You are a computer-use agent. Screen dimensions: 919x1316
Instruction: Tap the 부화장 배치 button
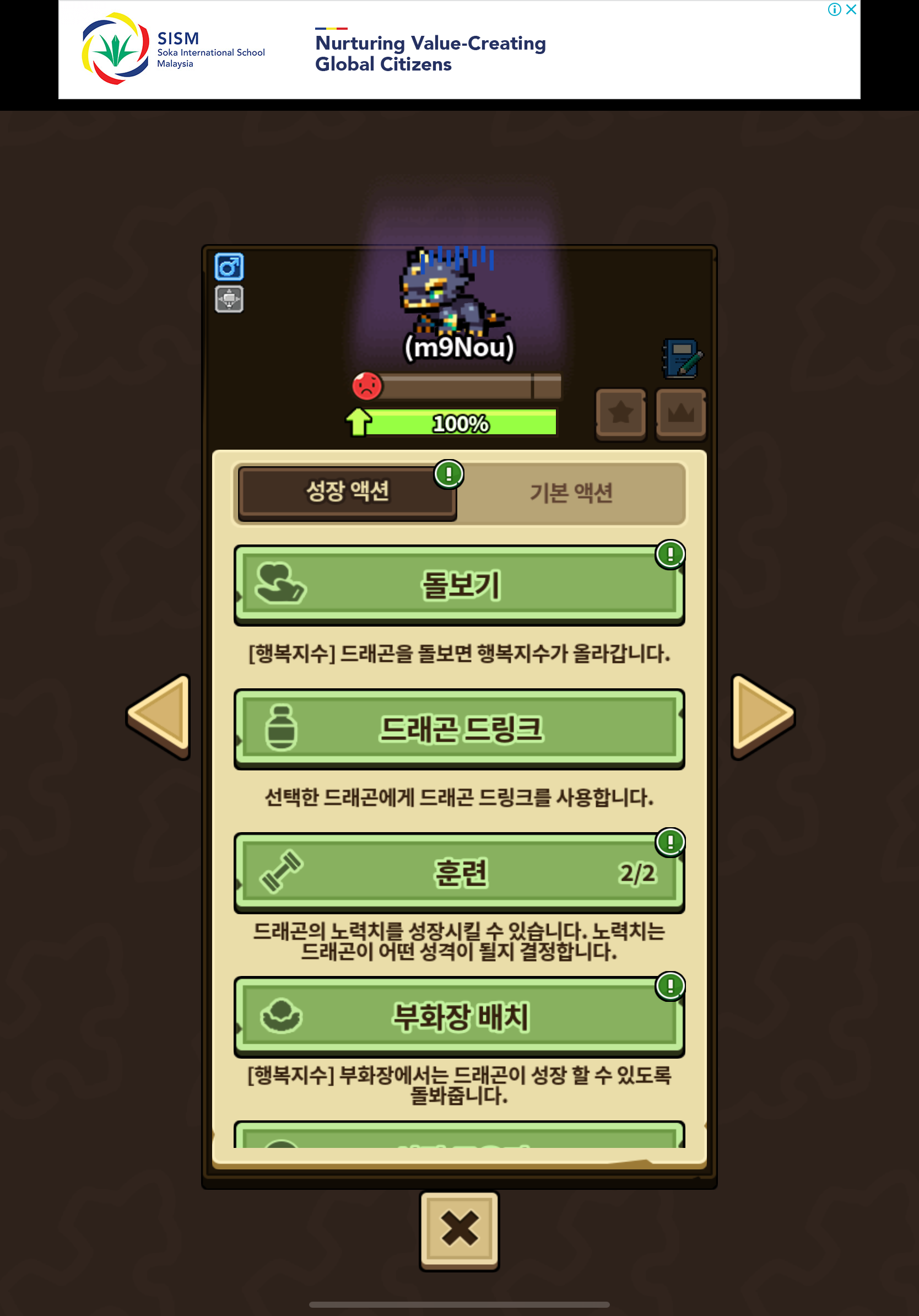(459, 1017)
